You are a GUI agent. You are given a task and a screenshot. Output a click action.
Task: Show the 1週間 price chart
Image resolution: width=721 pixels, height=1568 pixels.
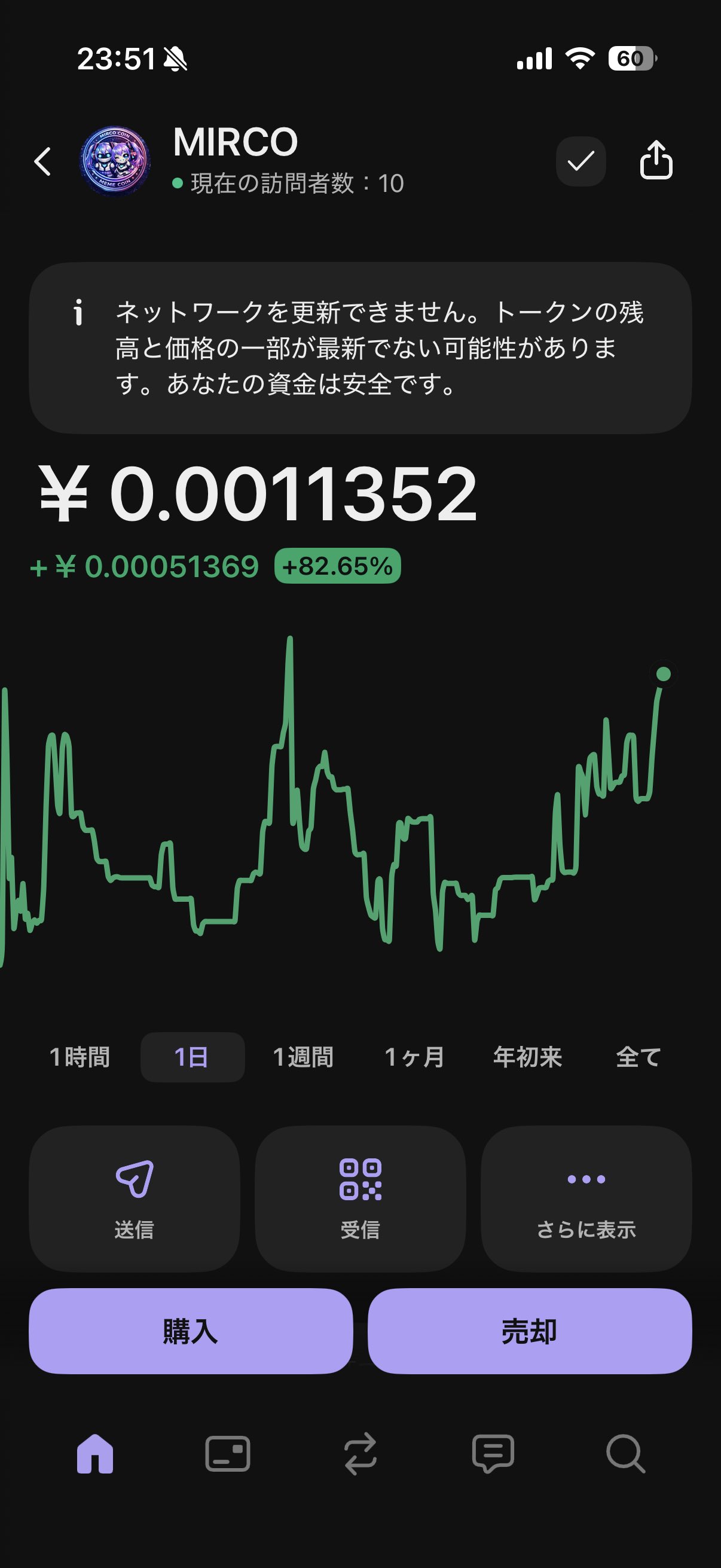click(x=303, y=1057)
